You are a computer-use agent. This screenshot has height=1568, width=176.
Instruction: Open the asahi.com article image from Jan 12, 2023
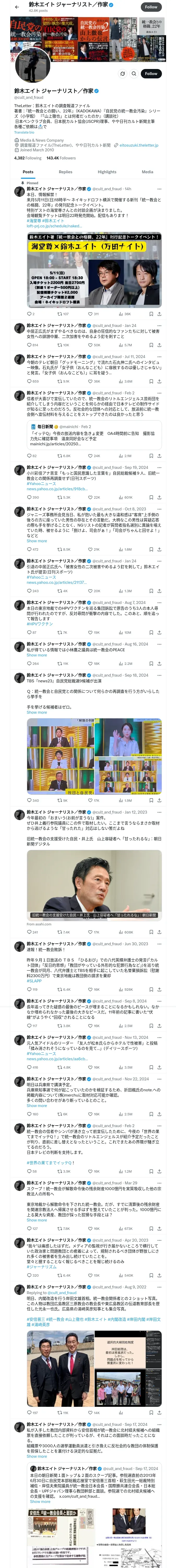[94, 884]
